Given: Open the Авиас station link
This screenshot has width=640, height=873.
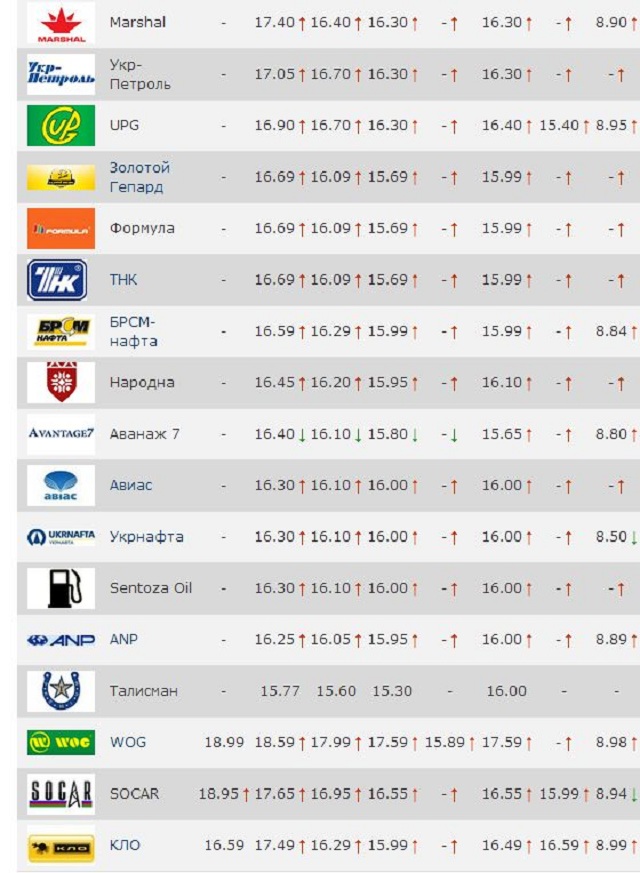Looking at the screenshot, I should coord(131,485).
